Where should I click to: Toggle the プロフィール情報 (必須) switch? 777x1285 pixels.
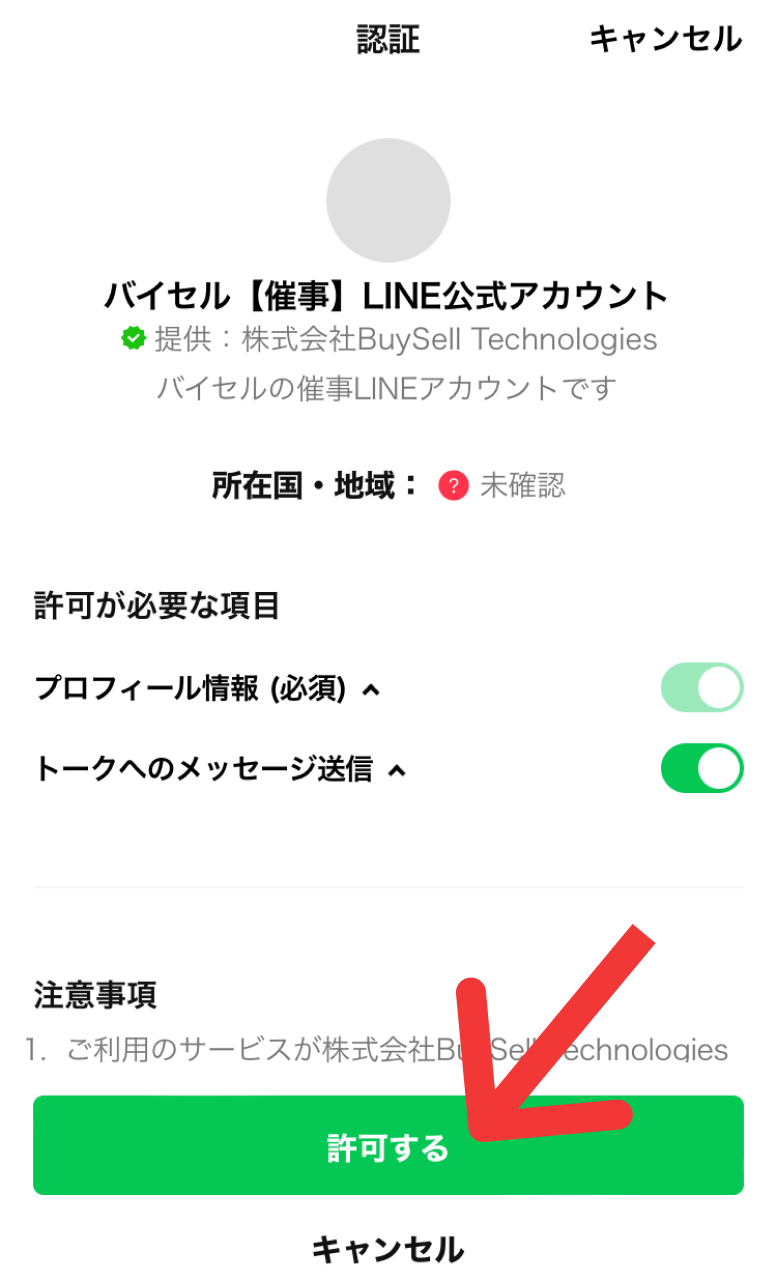[702, 688]
